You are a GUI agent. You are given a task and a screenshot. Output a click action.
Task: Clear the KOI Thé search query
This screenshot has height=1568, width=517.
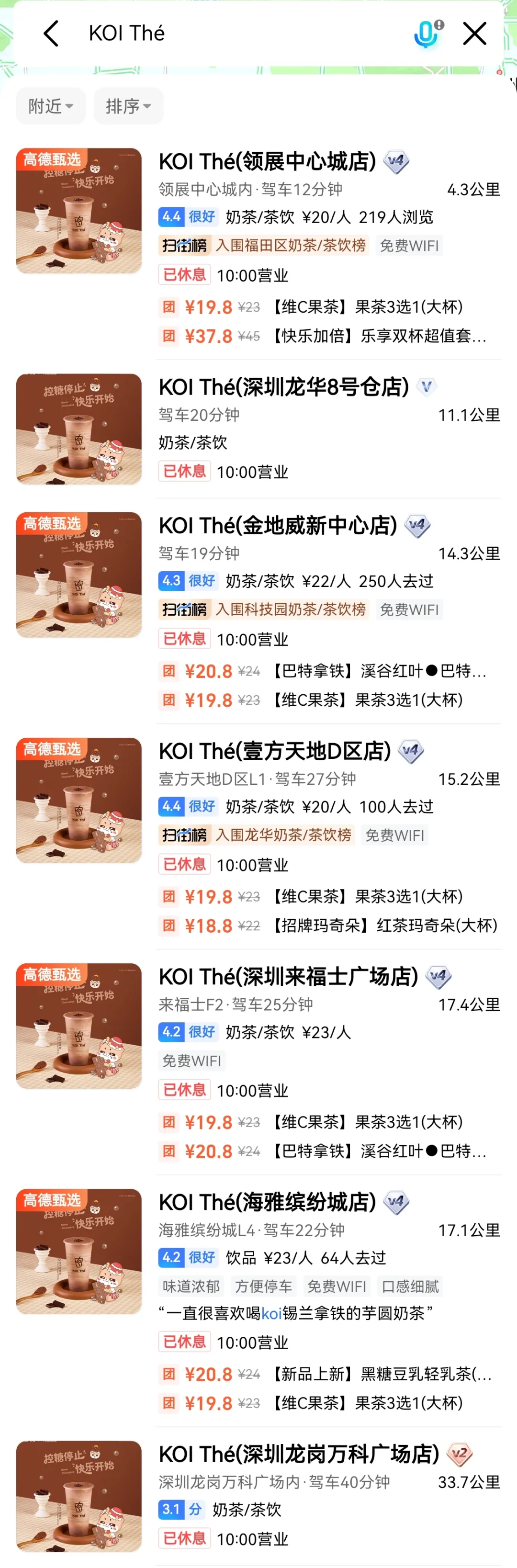pos(474,34)
